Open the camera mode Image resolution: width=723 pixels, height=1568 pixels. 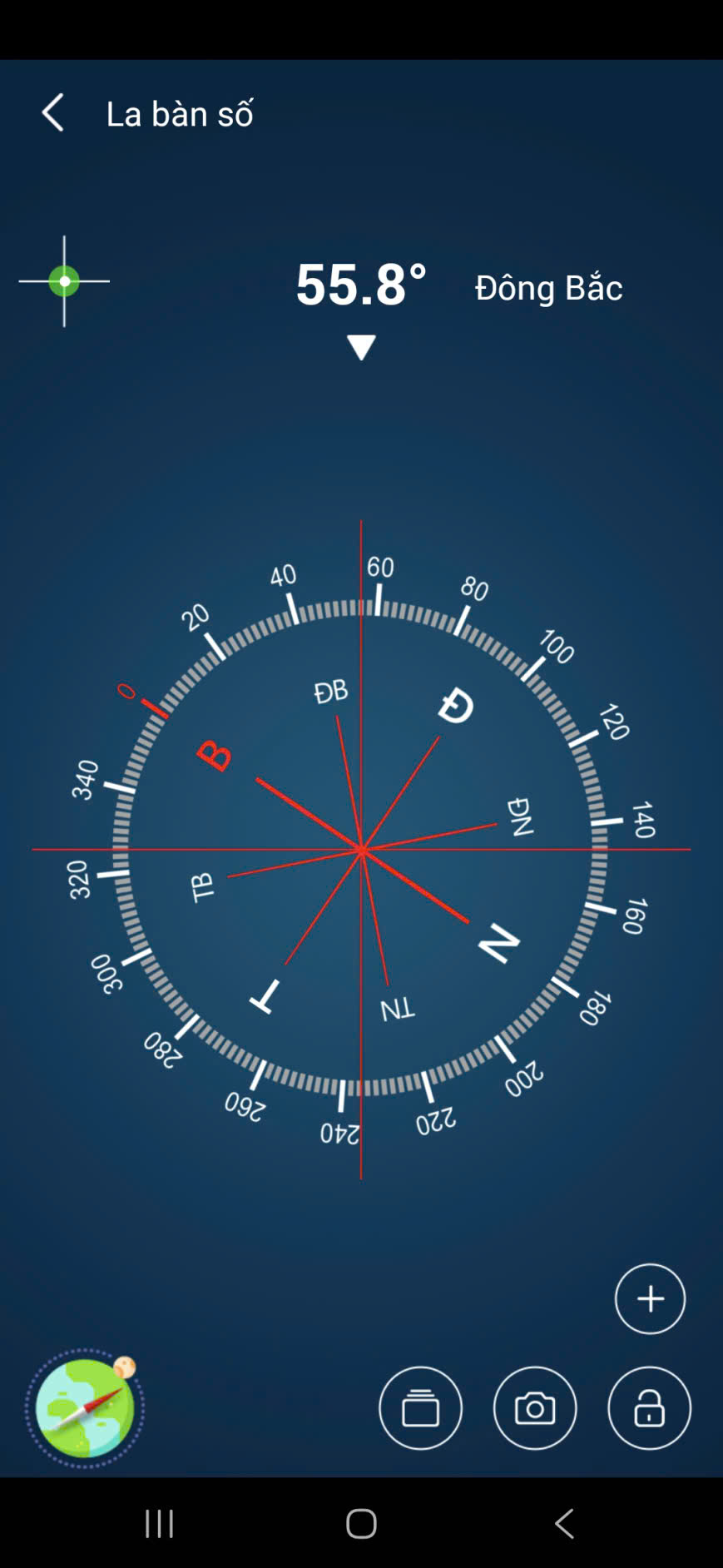click(x=535, y=1408)
